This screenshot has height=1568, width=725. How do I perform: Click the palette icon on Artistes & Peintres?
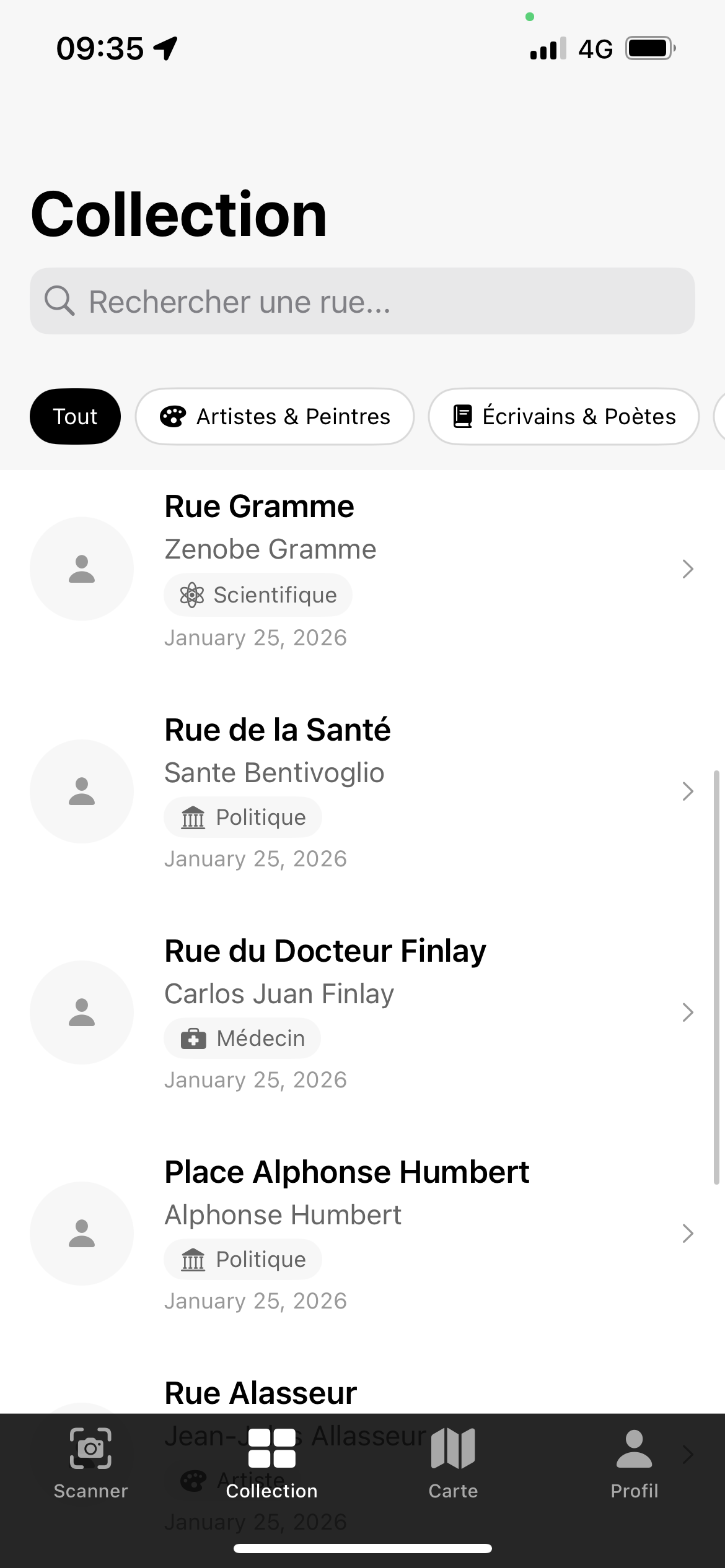[173, 416]
